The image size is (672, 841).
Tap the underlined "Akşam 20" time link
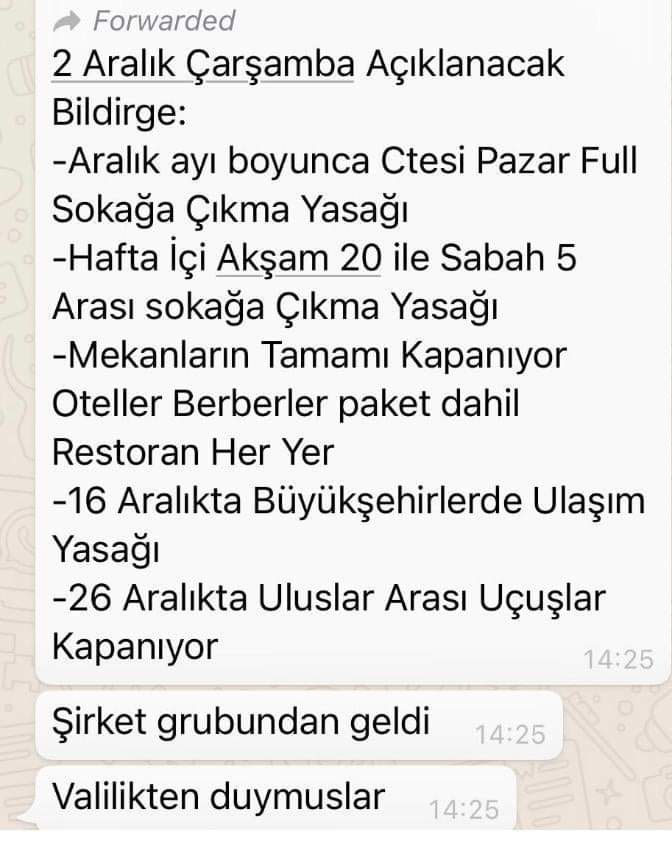click(299, 260)
